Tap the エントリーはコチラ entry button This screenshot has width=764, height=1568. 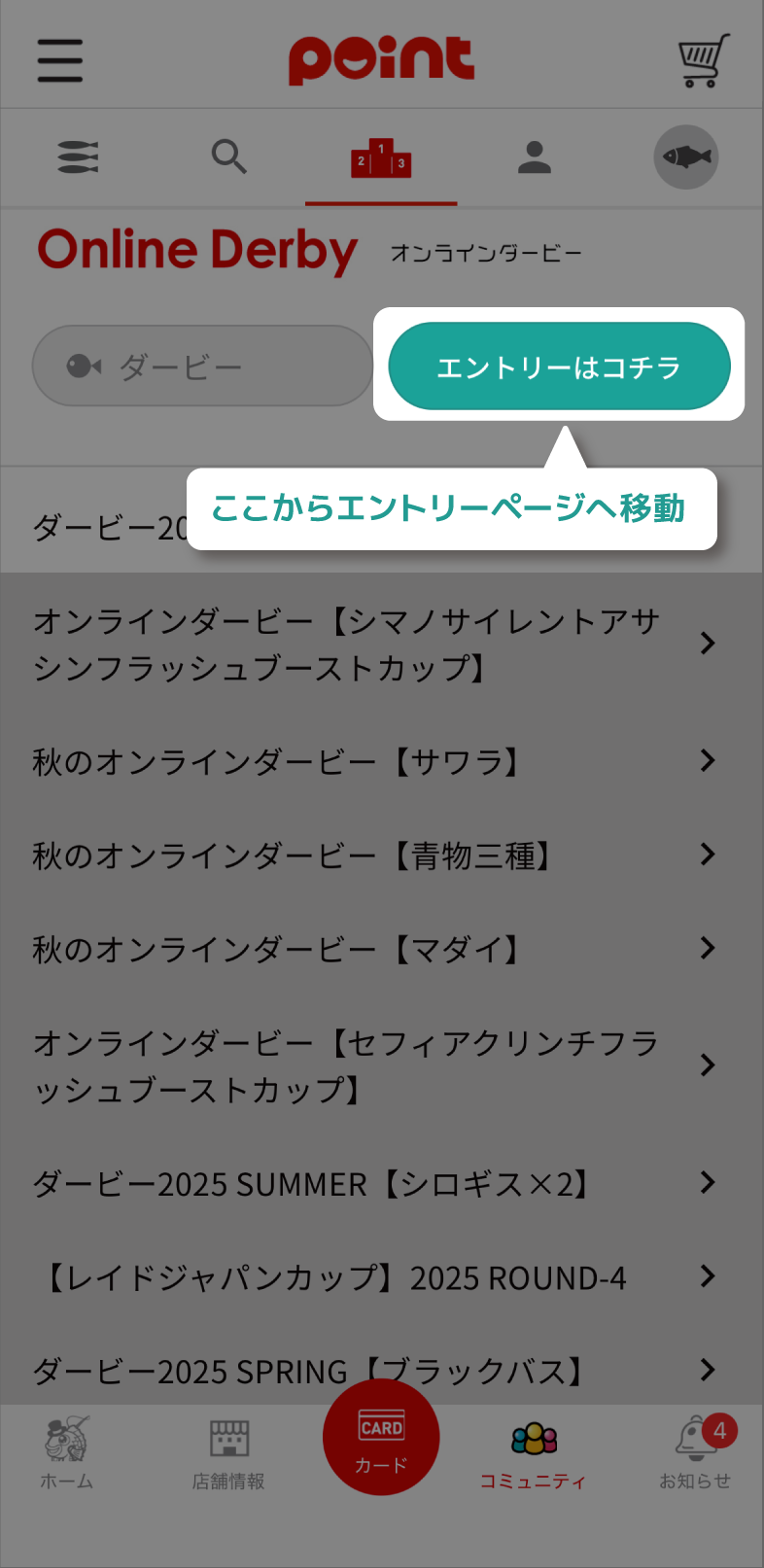pyautogui.click(x=559, y=366)
